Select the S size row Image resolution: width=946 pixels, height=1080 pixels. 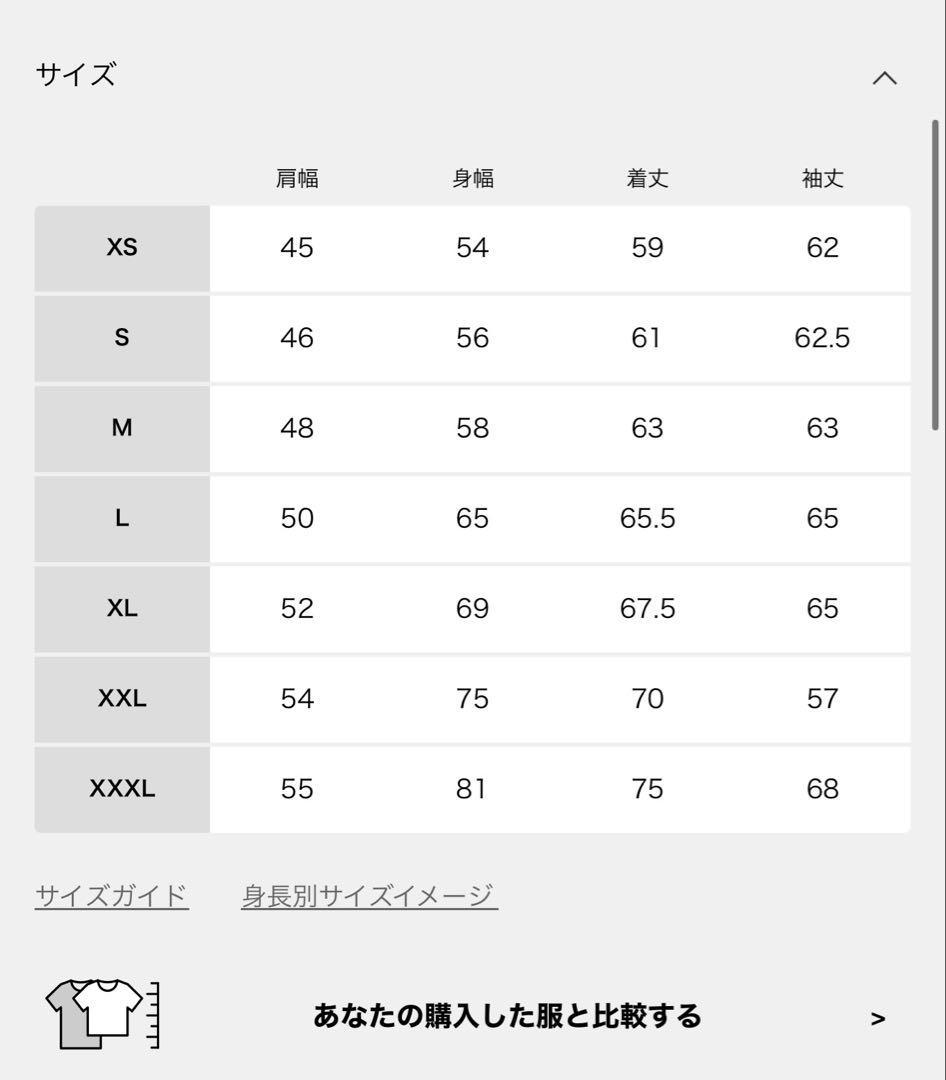click(x=122, y=338)
